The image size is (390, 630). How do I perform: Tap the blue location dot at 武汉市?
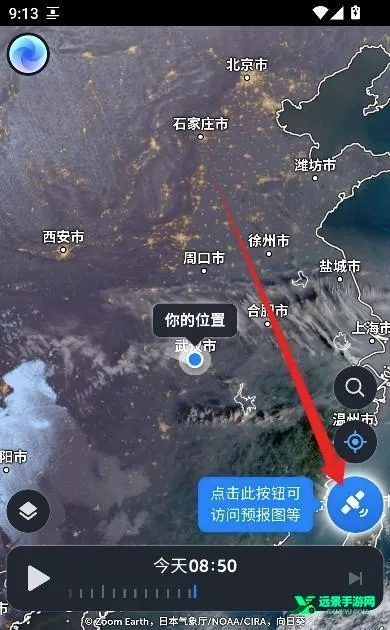tap(195, 359)
